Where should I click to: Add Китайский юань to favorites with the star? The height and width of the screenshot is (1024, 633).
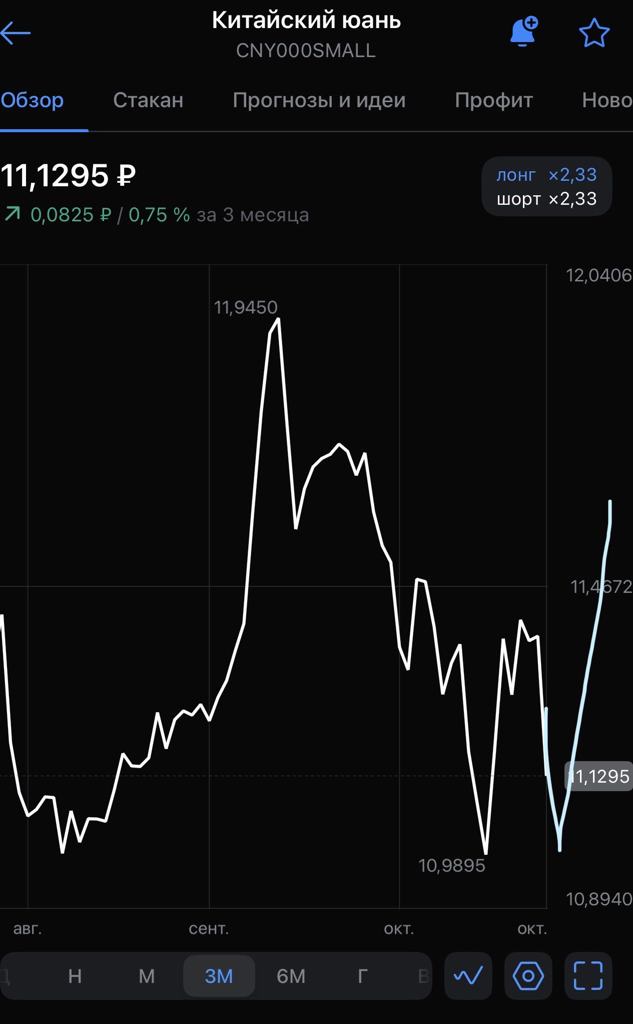click(x=594, y=33)
